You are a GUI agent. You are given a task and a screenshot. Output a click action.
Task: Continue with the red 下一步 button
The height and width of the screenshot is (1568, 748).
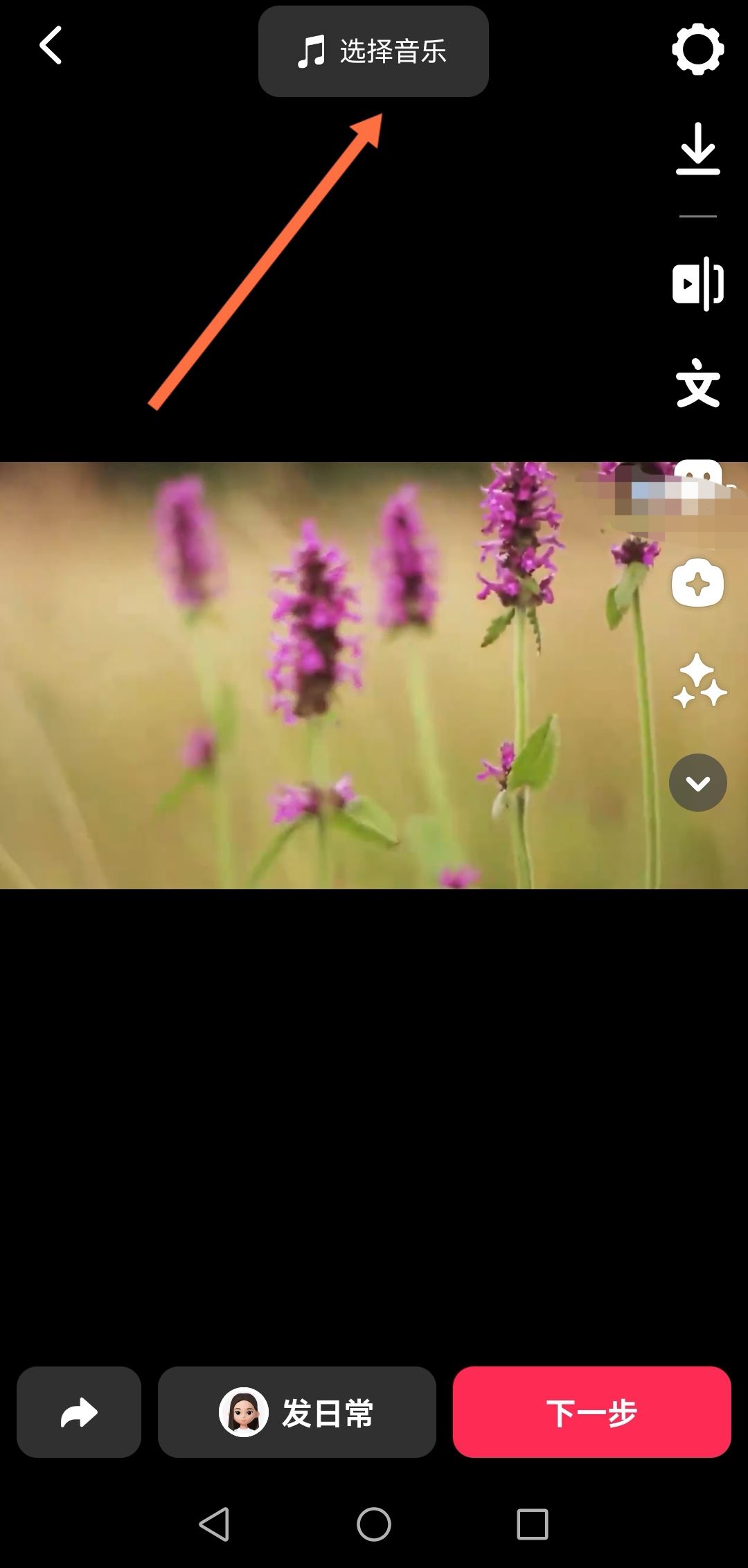pyautogui.click(x=591, y=1412)
